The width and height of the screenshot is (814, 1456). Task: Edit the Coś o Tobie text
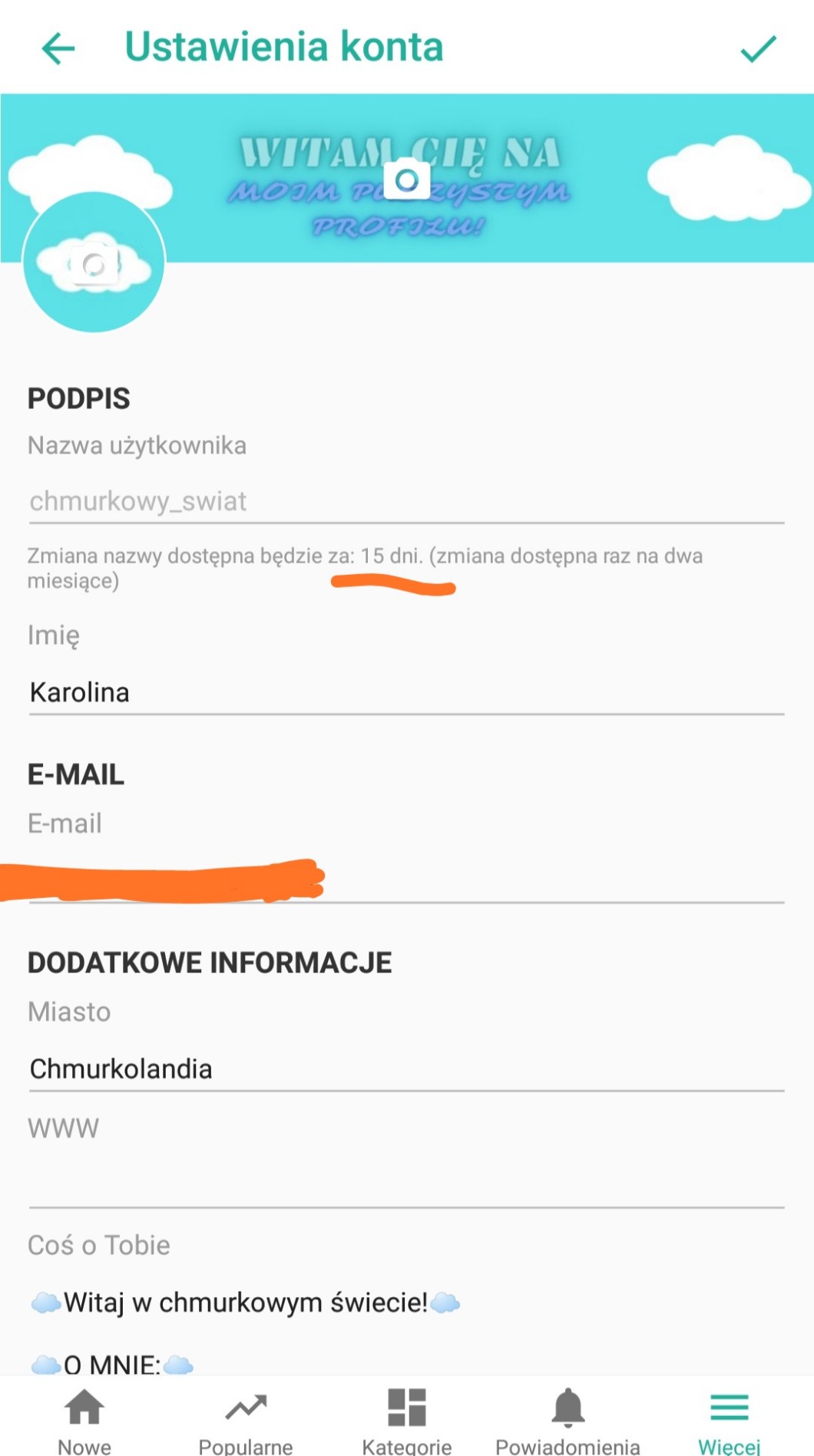click(405, 1303)
